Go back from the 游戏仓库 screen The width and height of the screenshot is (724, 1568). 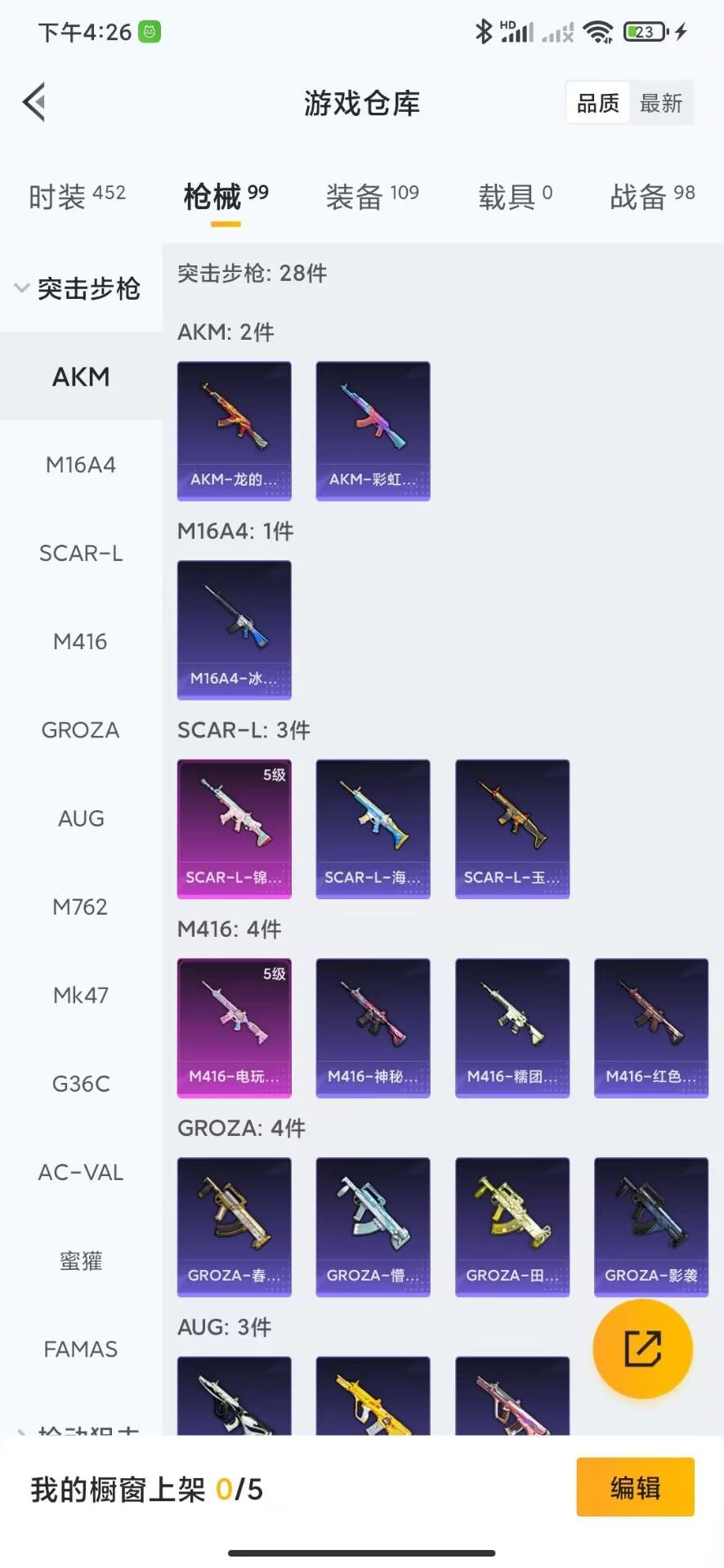pos(34,103)
